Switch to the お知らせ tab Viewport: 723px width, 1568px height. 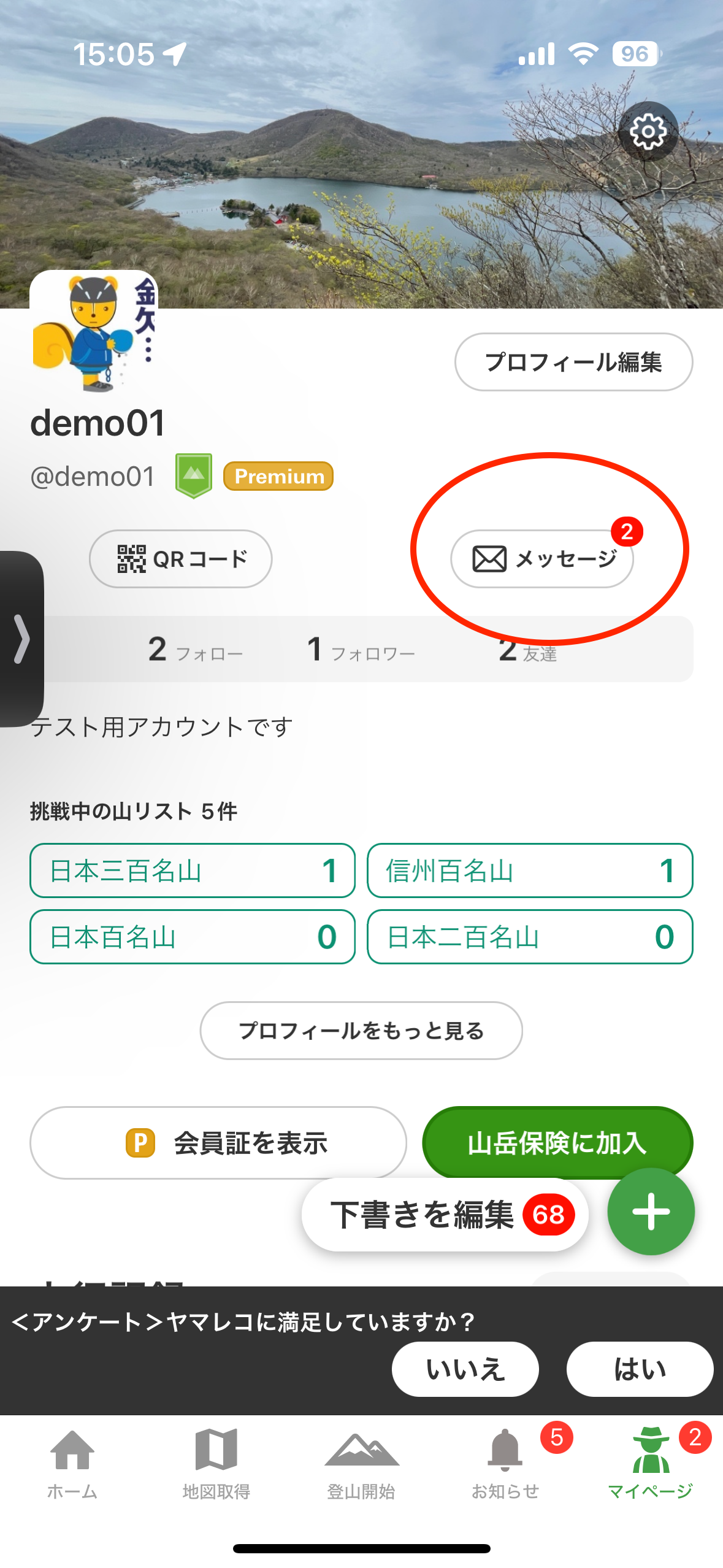click(505, 1464)
